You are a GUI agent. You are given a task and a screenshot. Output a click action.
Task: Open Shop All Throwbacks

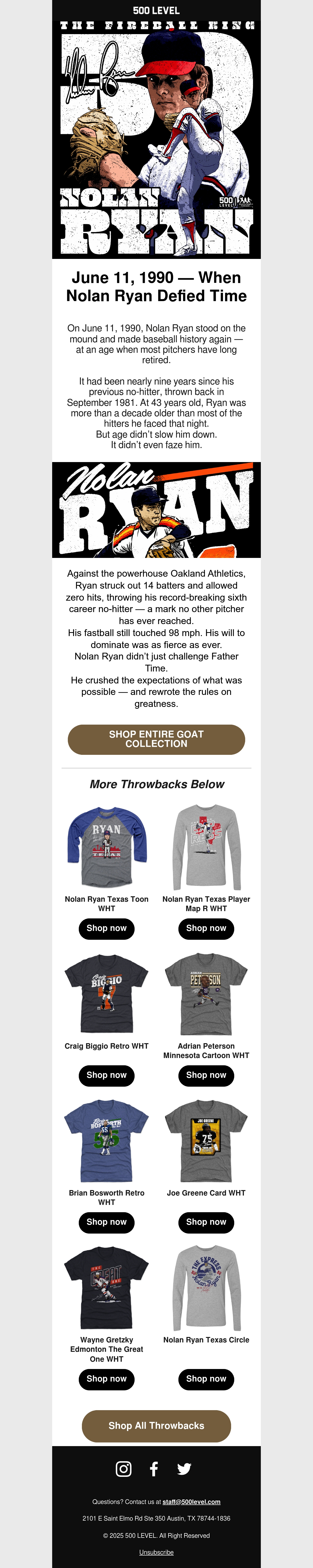point(156,1425)
